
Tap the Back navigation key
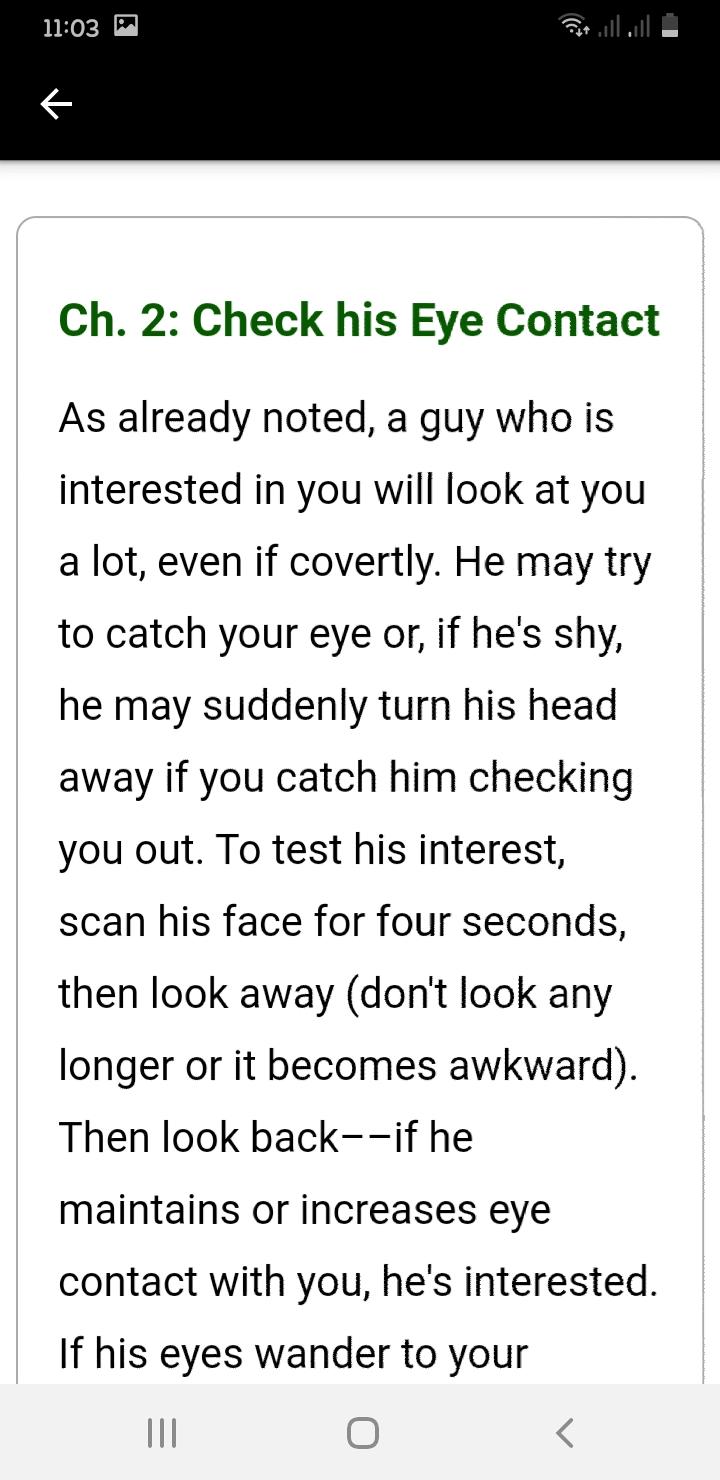(x=563, y=1433)
